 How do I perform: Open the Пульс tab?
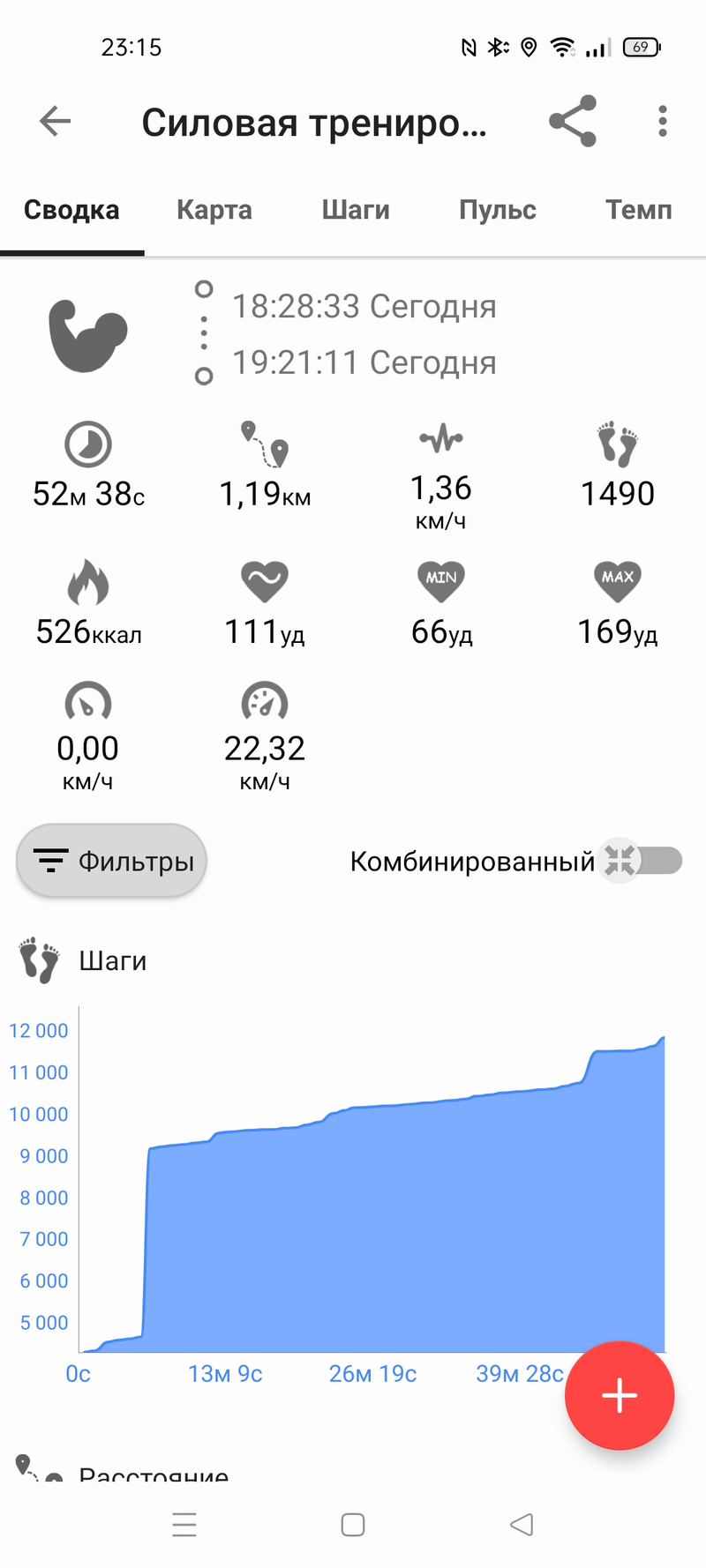(x=498, y=210)
